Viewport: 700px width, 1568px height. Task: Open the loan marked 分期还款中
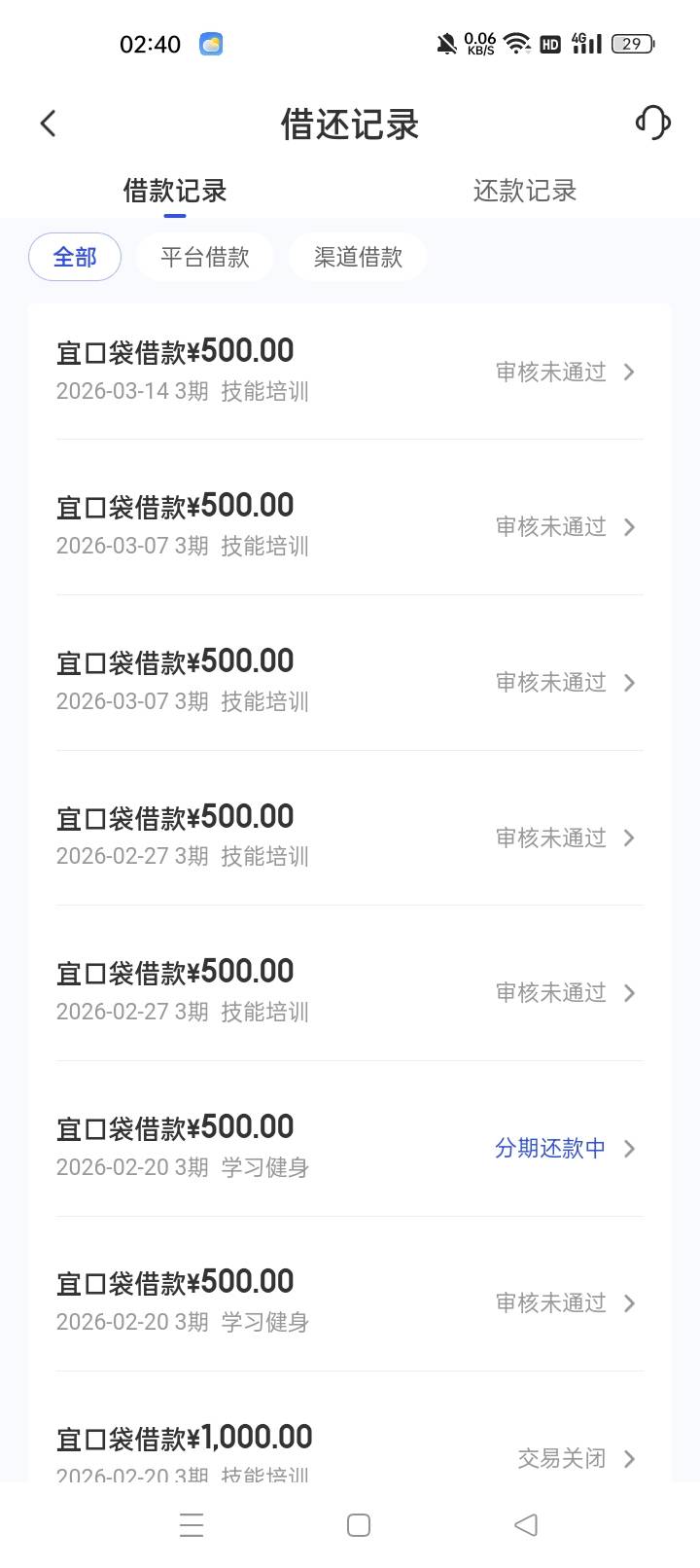coord(349,1148)
